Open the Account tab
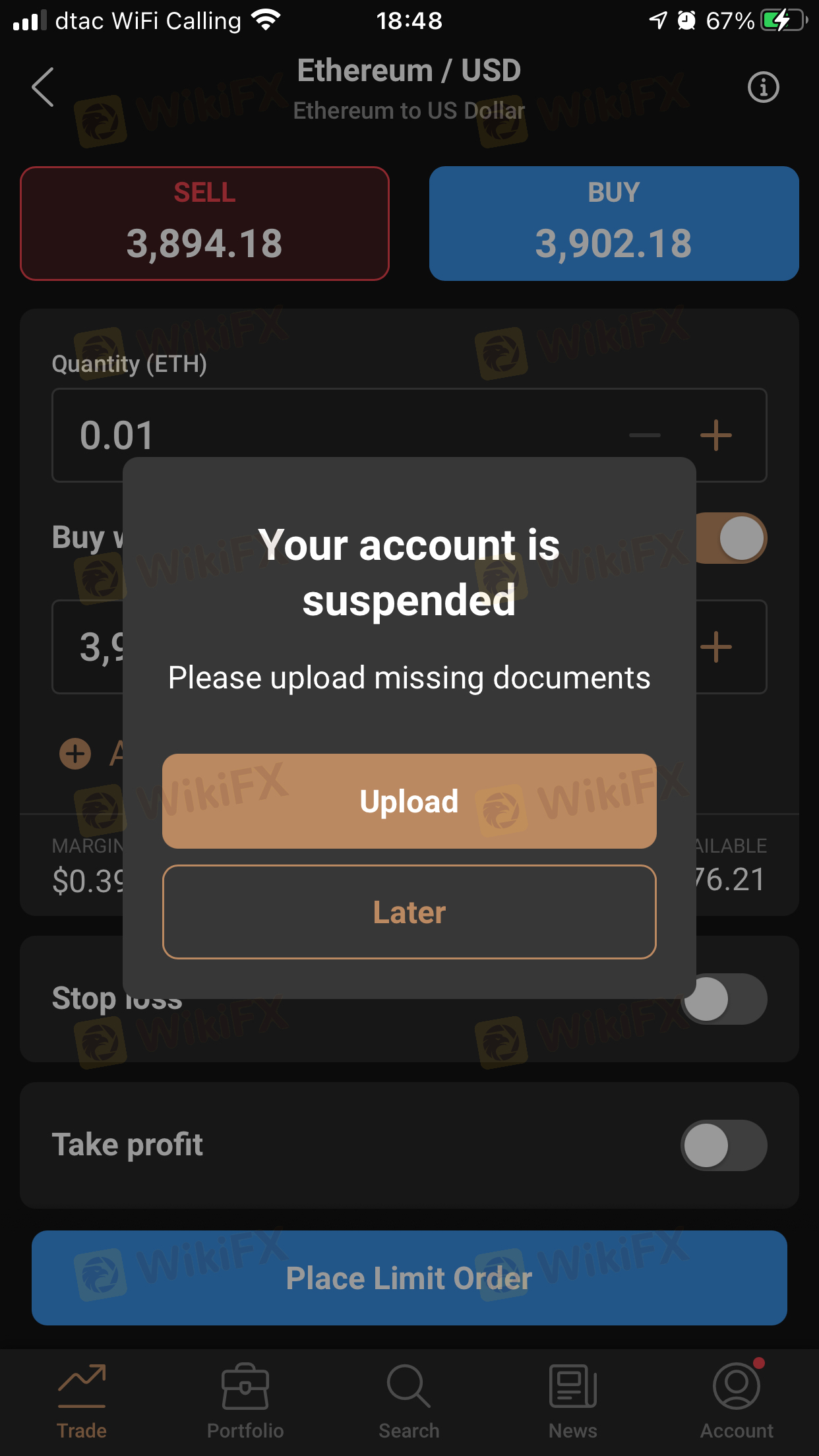The image size is (819, 1456). (x=737, y=1401)
